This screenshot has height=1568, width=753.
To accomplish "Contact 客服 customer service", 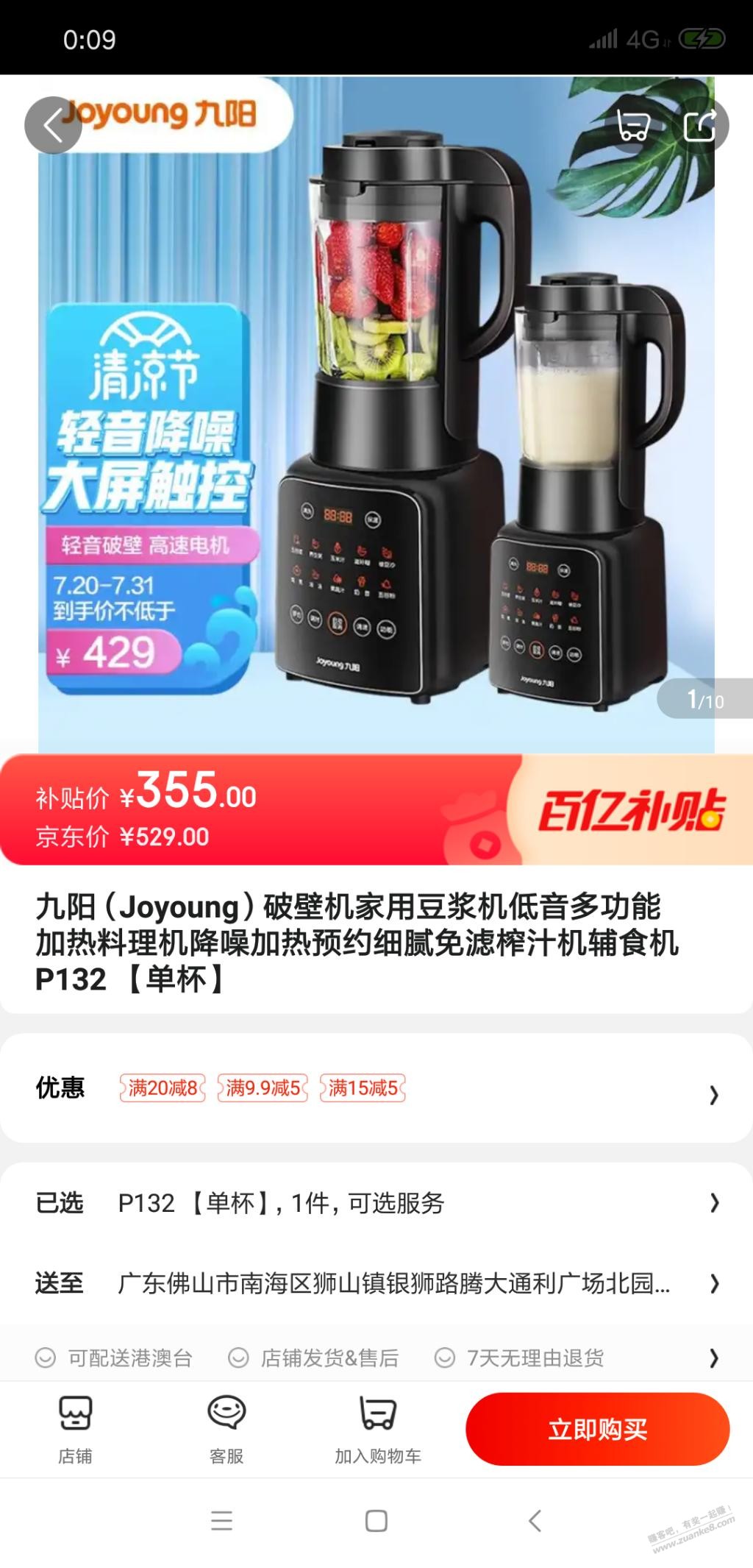I will [226, 1430].
